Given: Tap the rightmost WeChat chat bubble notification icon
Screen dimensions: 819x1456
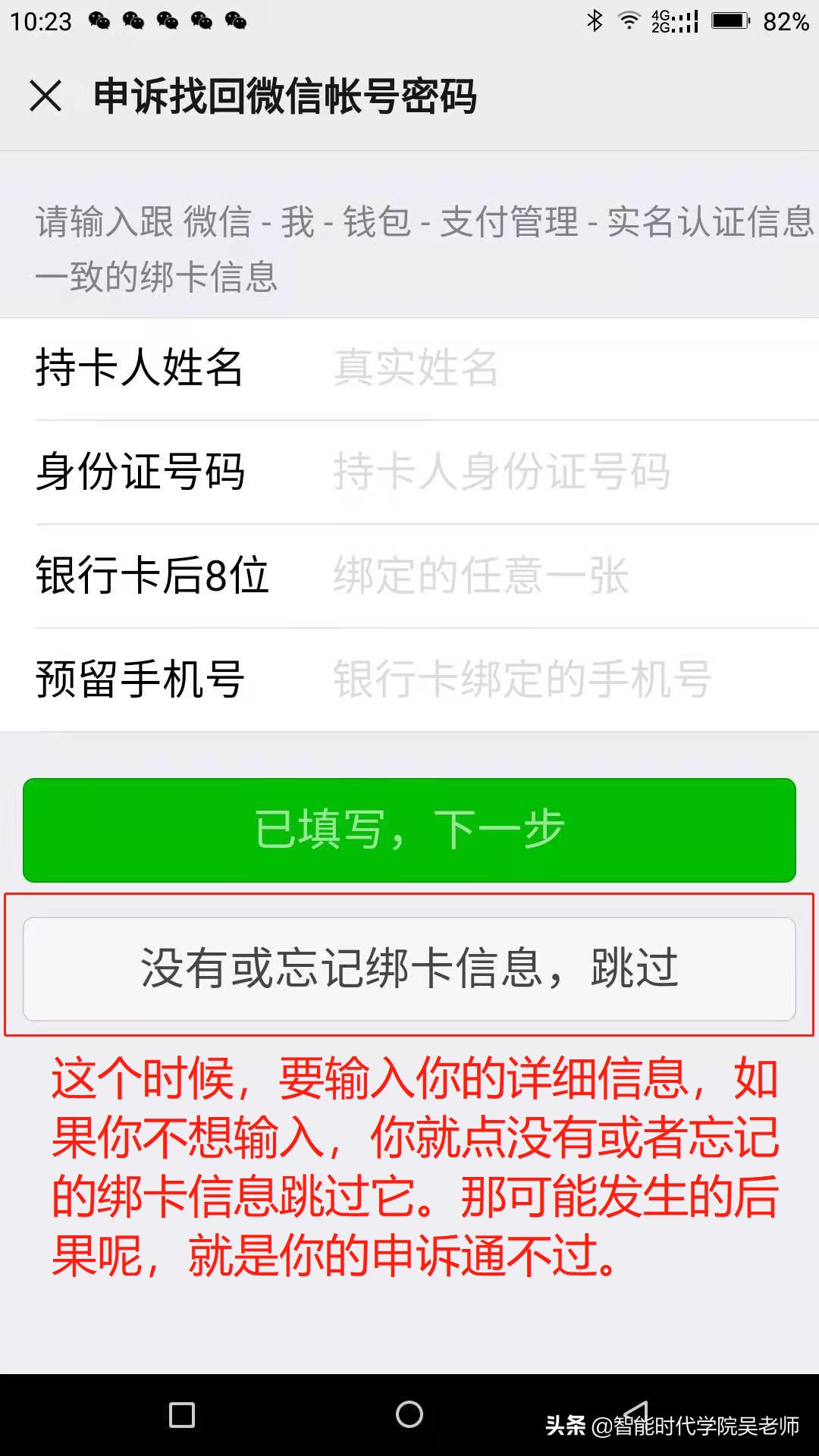Looking at the screenshot, I should point(237,21).
